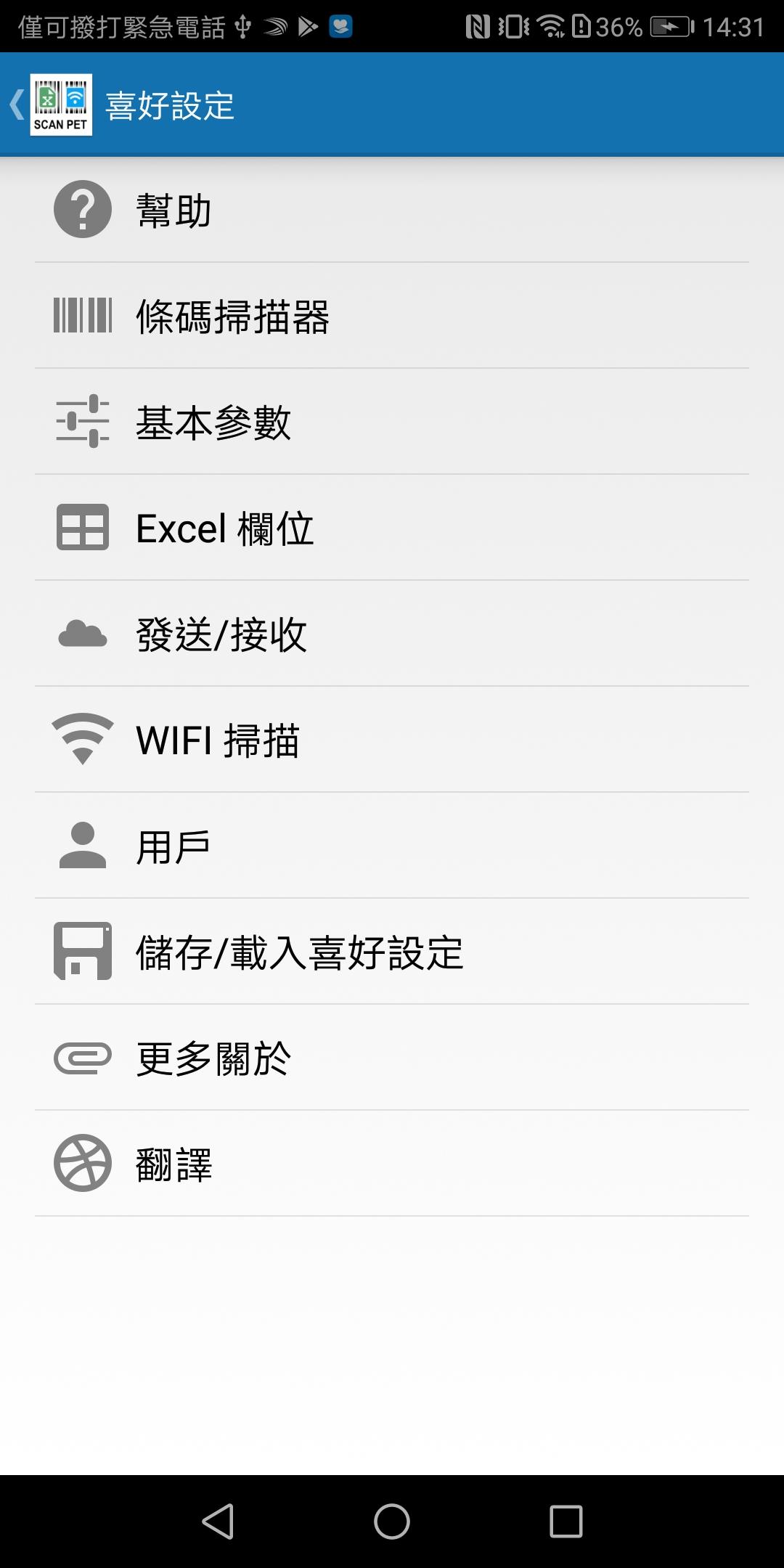Image resolution: width=784 pixels, height=1568 pixels.
Task: Open the 翻譯 row
Action: click(392, 1164)
